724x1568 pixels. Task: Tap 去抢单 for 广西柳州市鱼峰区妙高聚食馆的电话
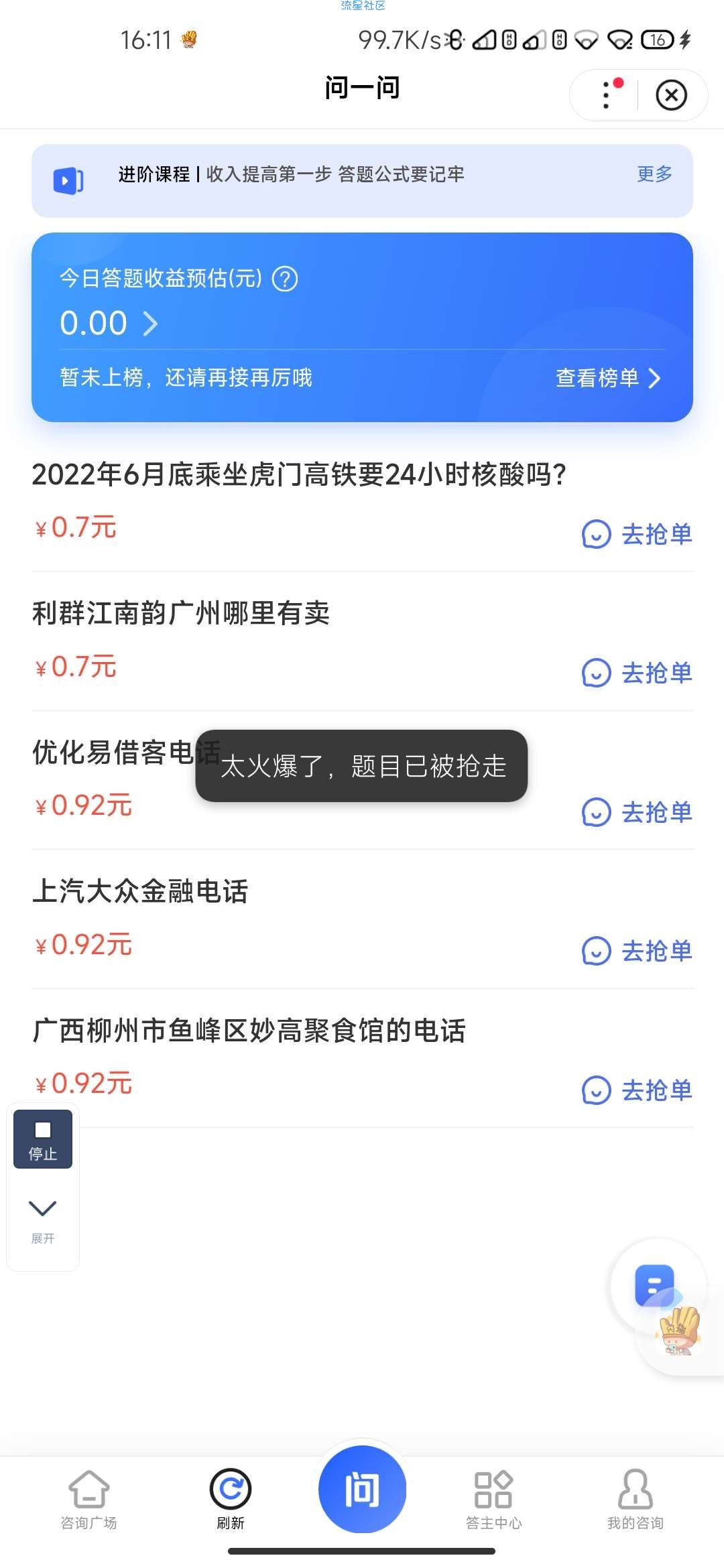pos(637,1090)
